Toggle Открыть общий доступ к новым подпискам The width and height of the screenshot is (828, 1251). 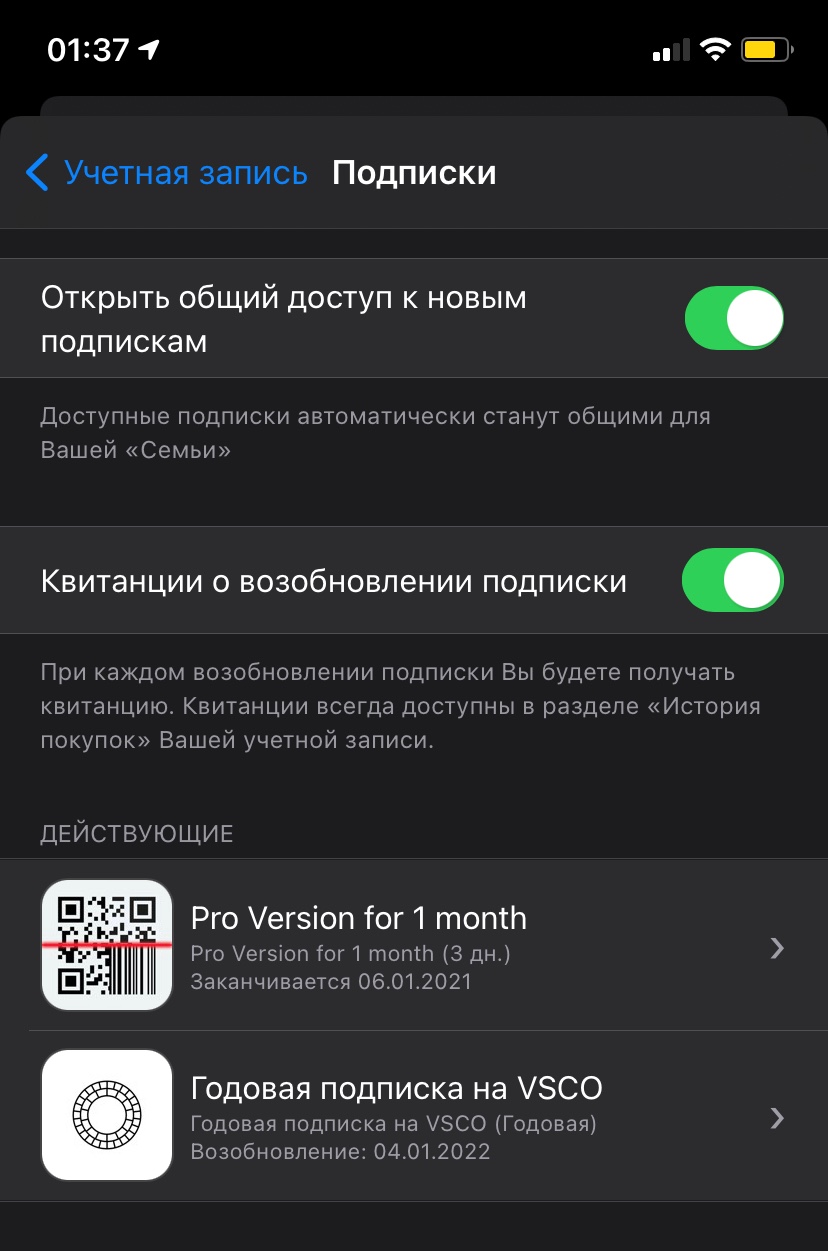733,318
